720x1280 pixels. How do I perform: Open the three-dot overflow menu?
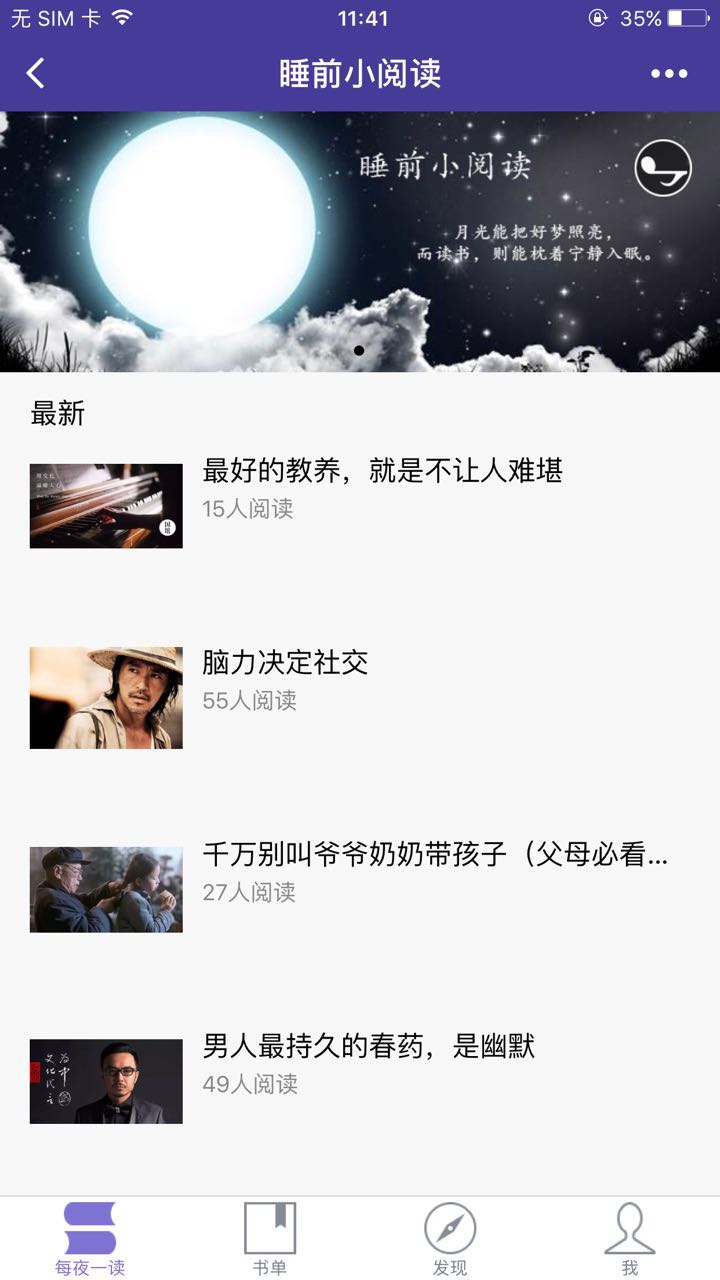[x=669, y=73]
